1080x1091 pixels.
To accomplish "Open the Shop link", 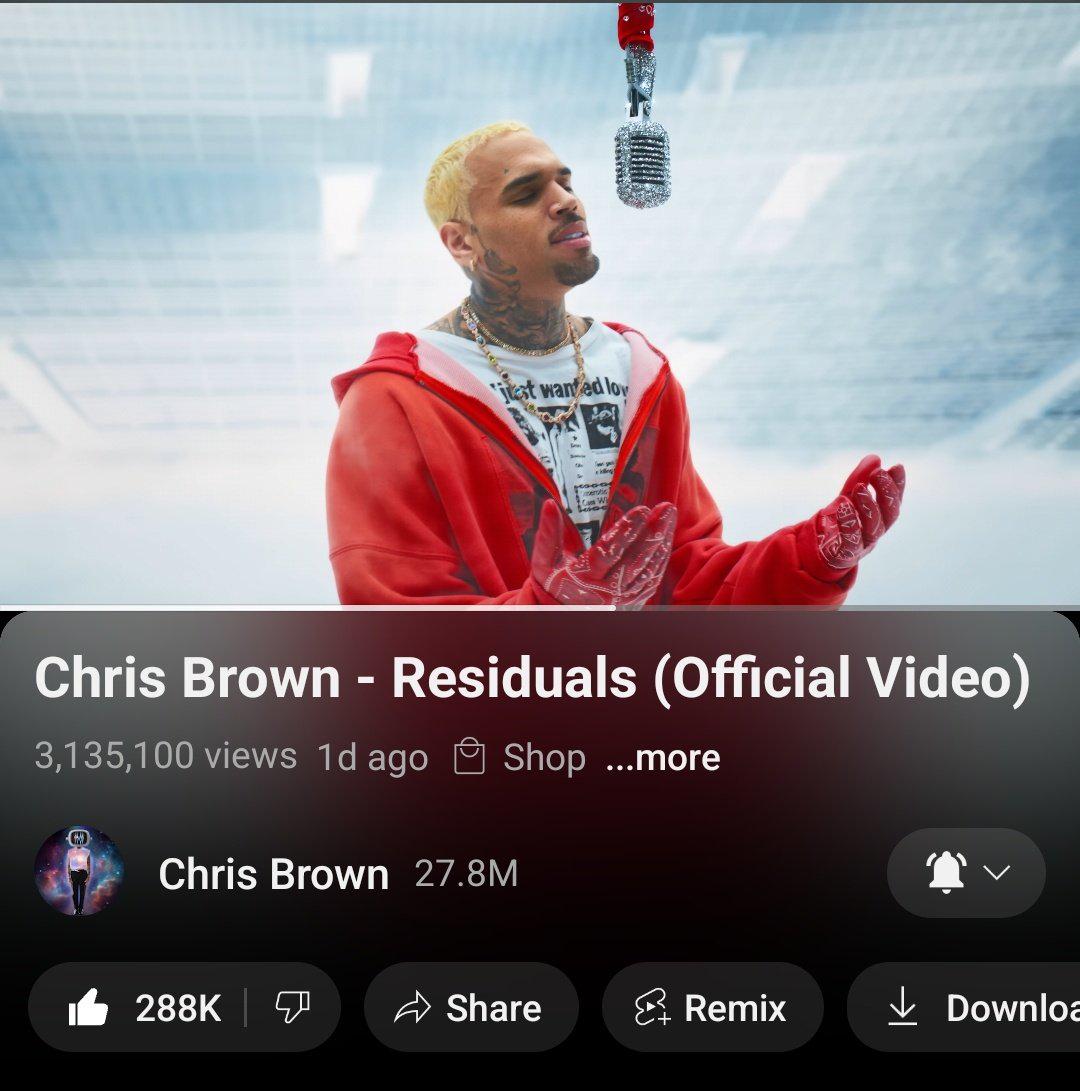I will point(520,758).
